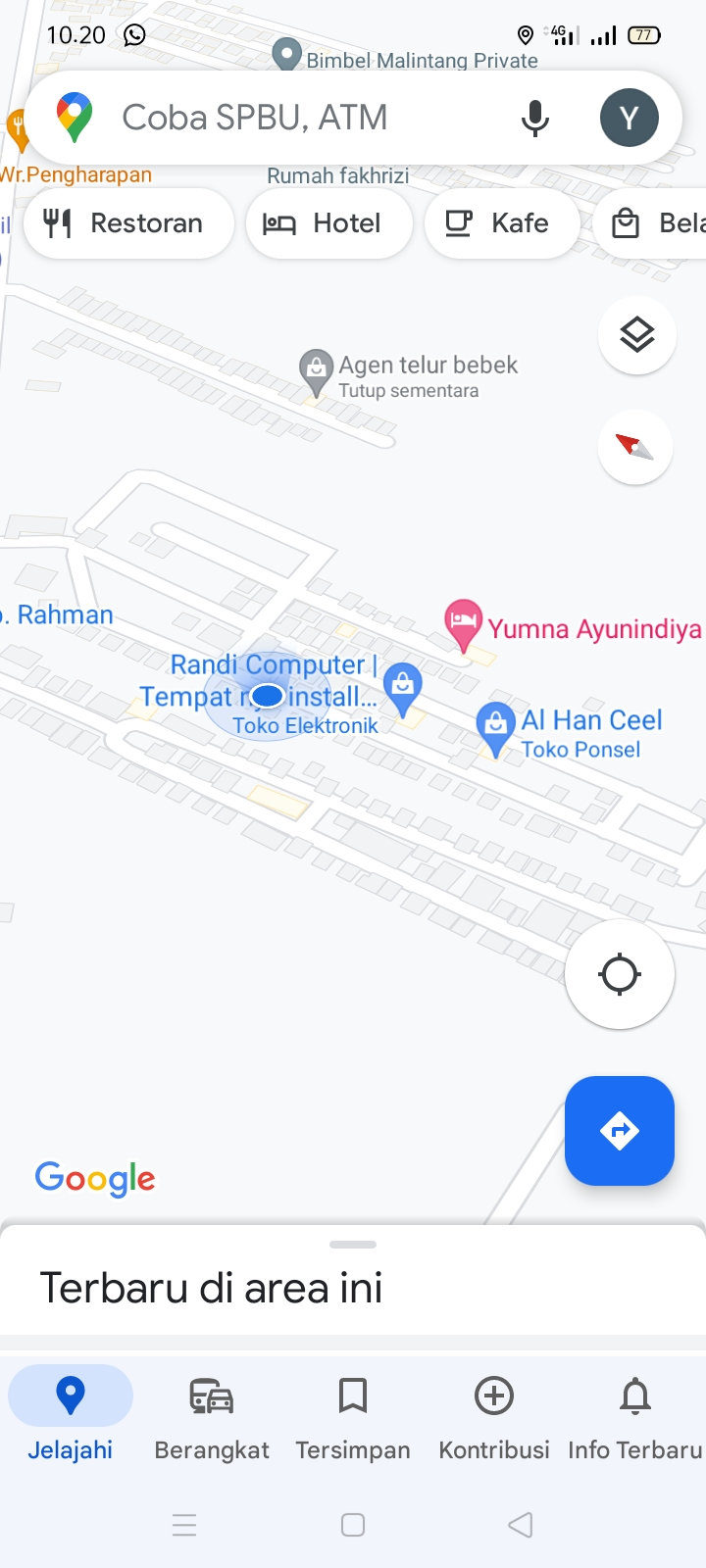The width and height of the screenshot is (706, 1568).
Task: Center the map on my location
Action: click(x=619, y=974)
